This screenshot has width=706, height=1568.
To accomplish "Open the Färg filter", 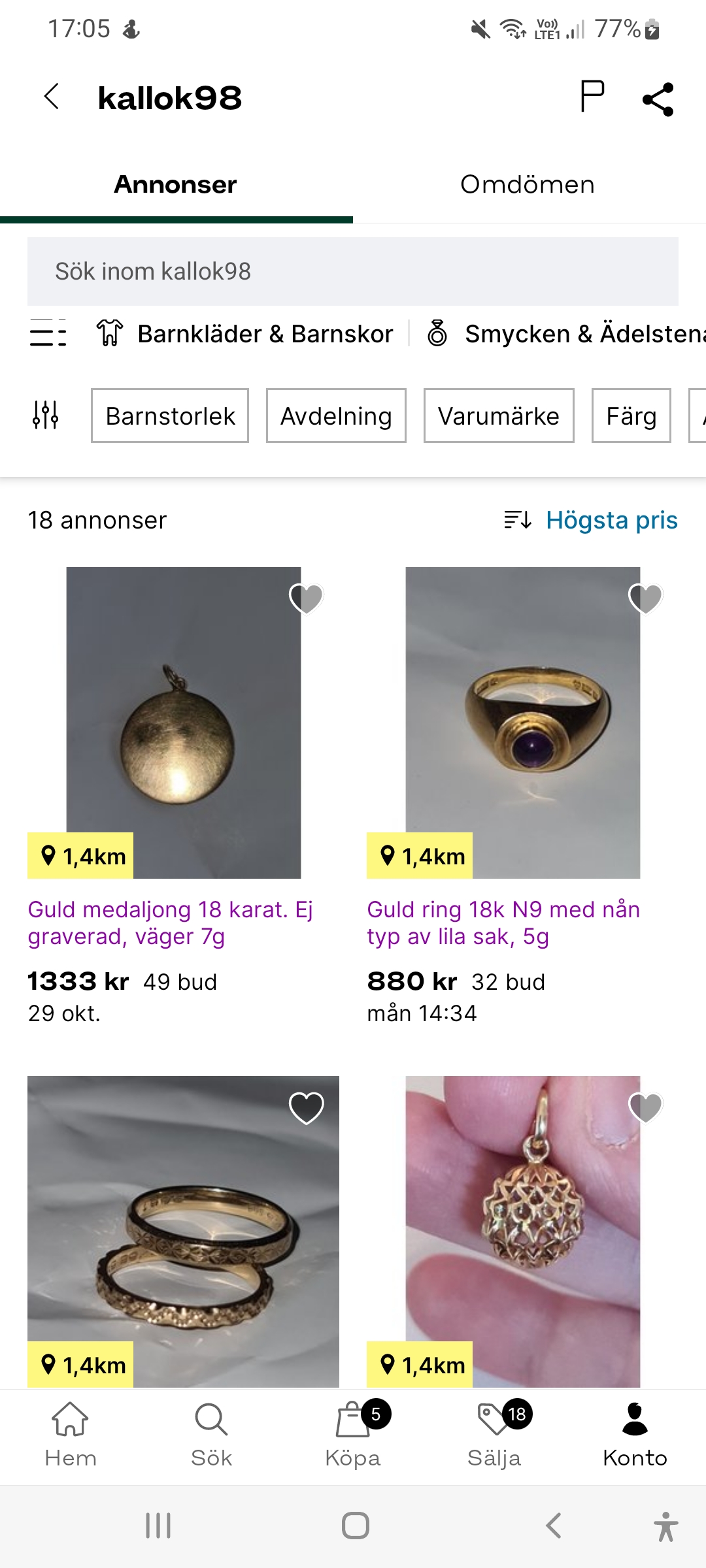I will point(631,416).
